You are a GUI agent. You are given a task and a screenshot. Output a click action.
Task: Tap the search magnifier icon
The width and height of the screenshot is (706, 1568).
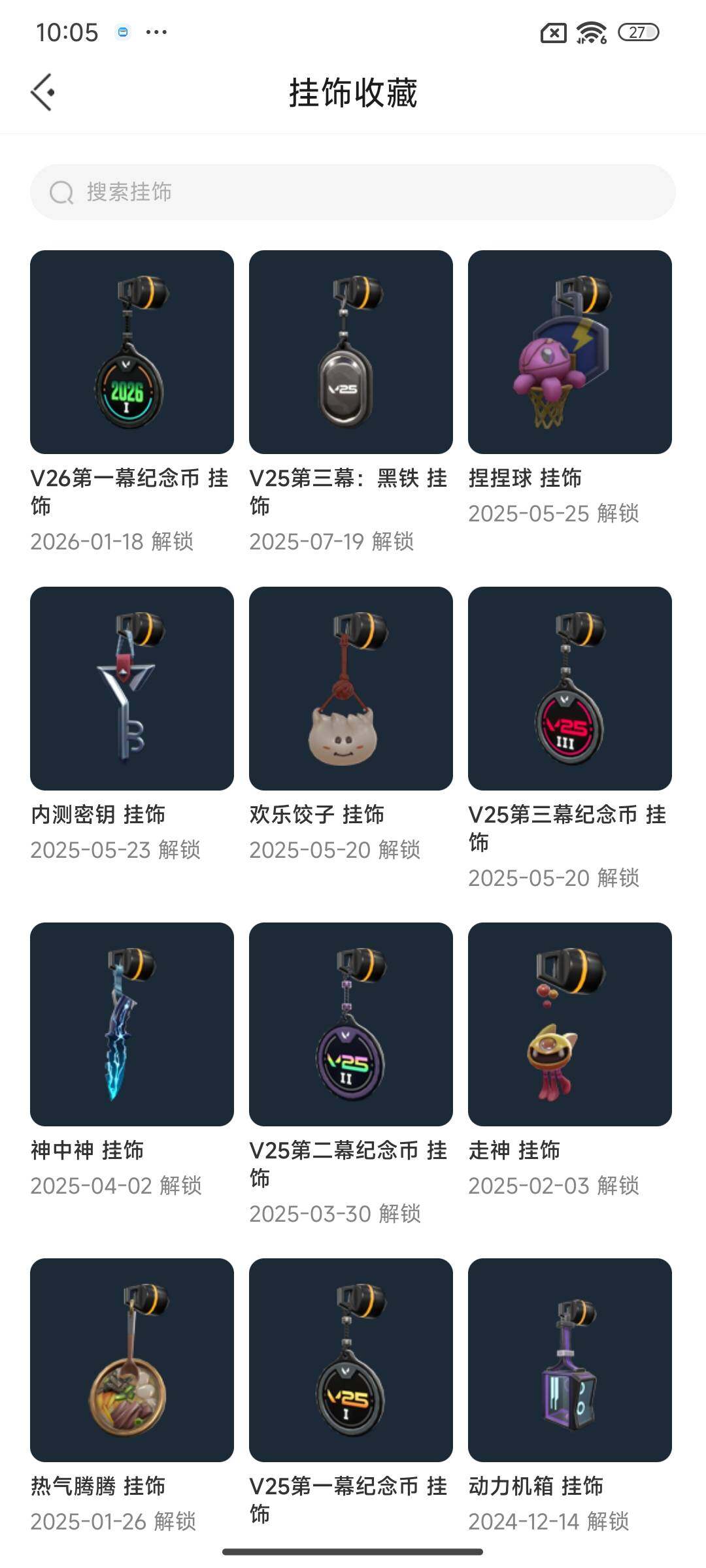tap(60, 192)
